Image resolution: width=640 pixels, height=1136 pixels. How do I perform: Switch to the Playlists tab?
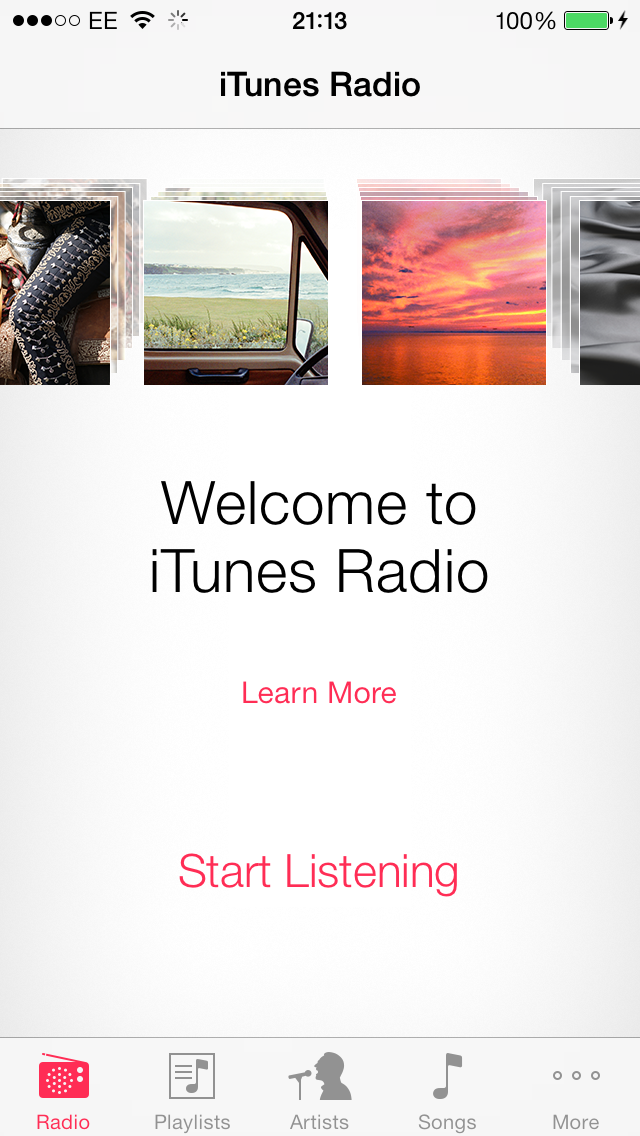pos(192,1090)
